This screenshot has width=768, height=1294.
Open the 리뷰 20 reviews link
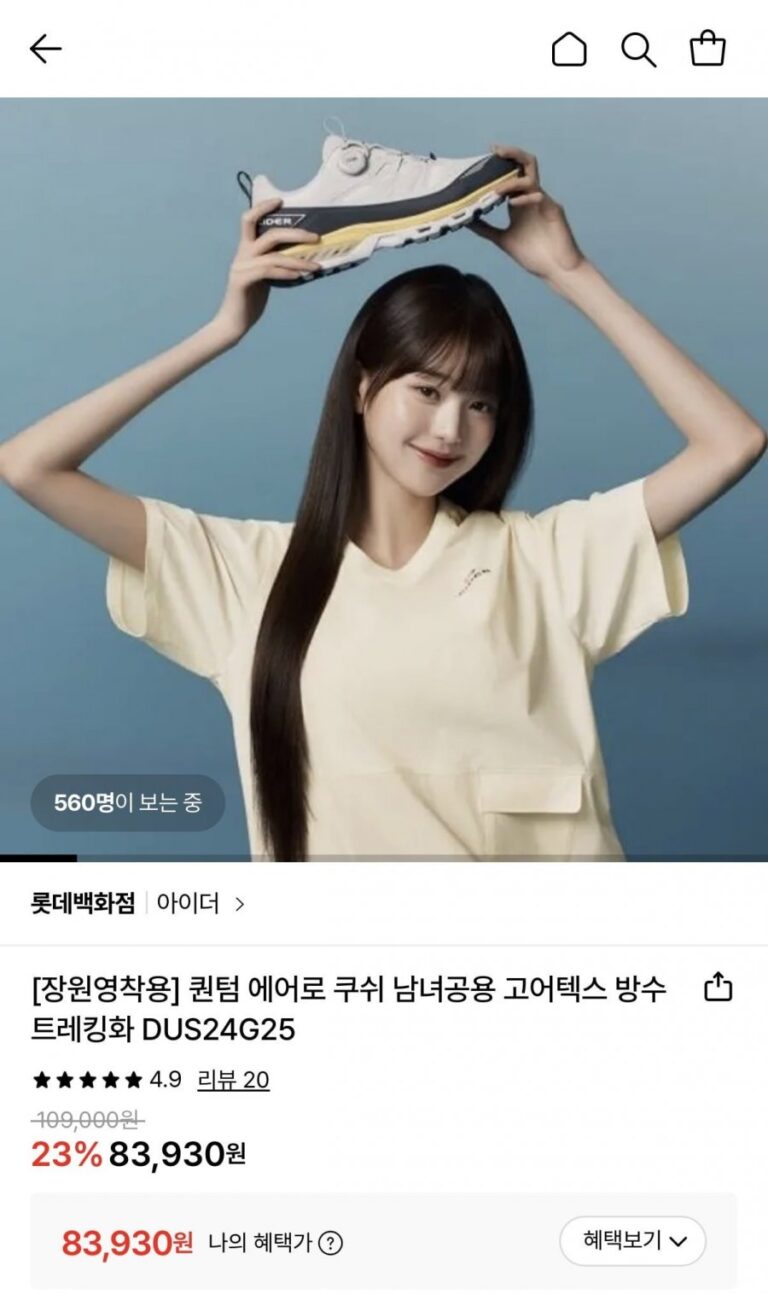(233, 1080)
